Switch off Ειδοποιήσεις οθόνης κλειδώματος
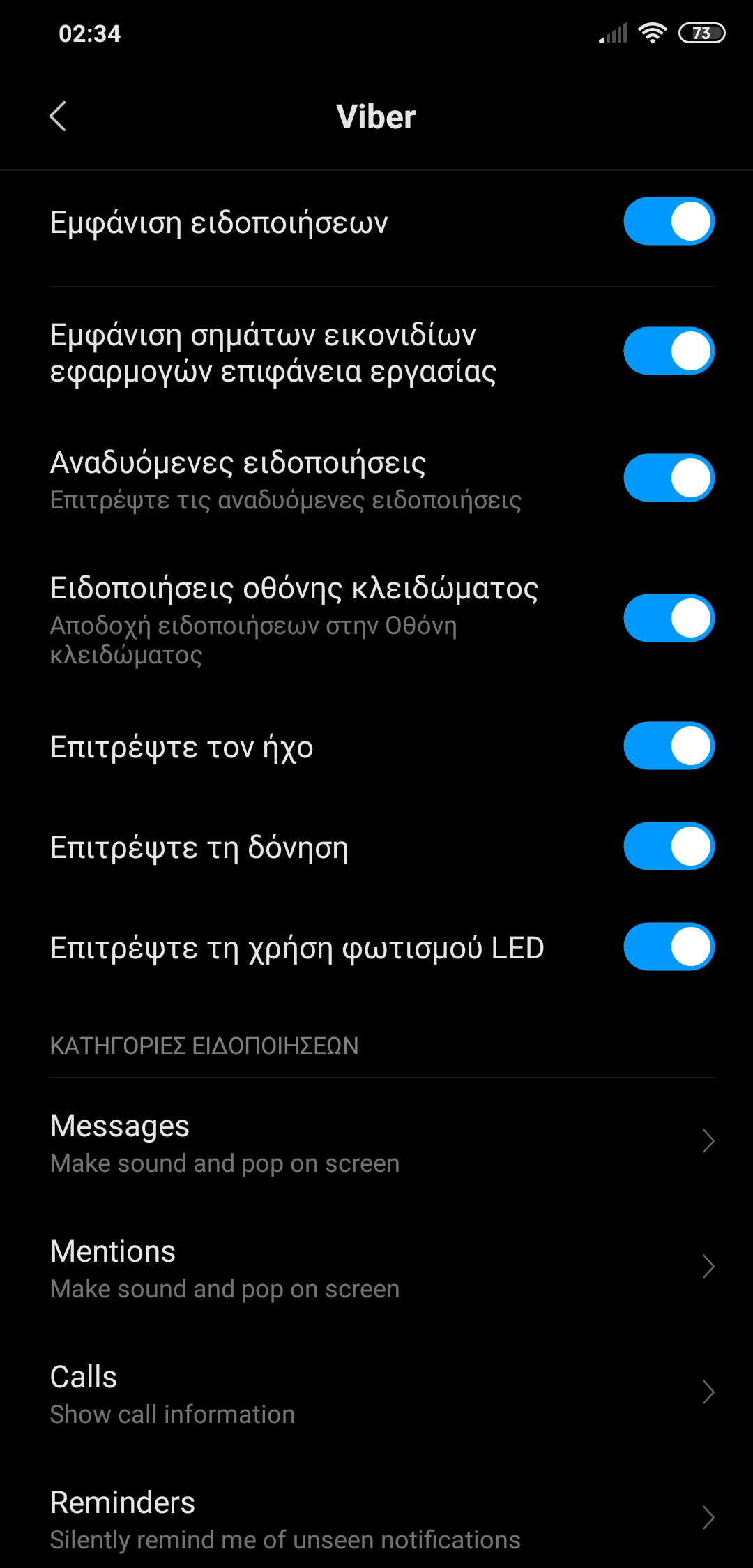 (669, 618)
